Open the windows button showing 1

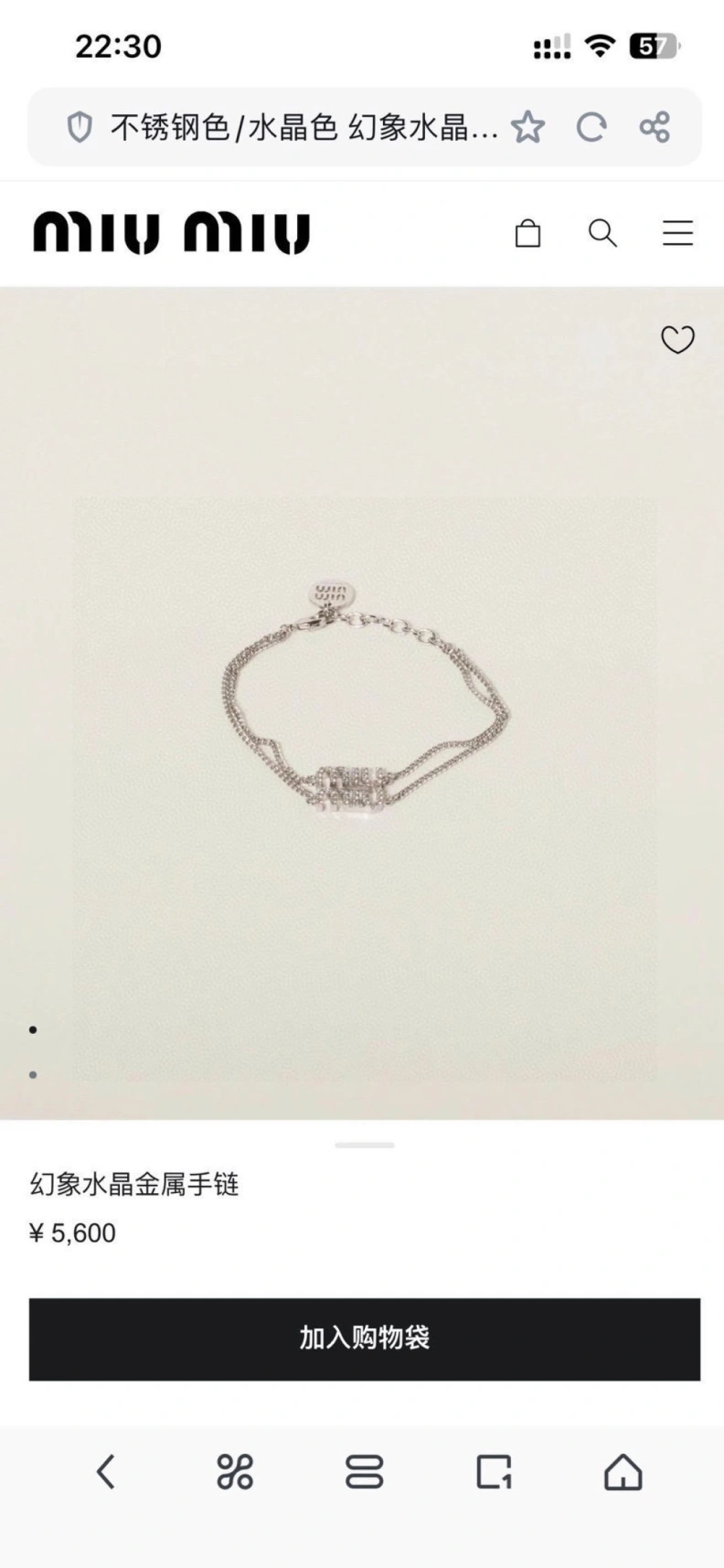click(x=494, y=1472)
